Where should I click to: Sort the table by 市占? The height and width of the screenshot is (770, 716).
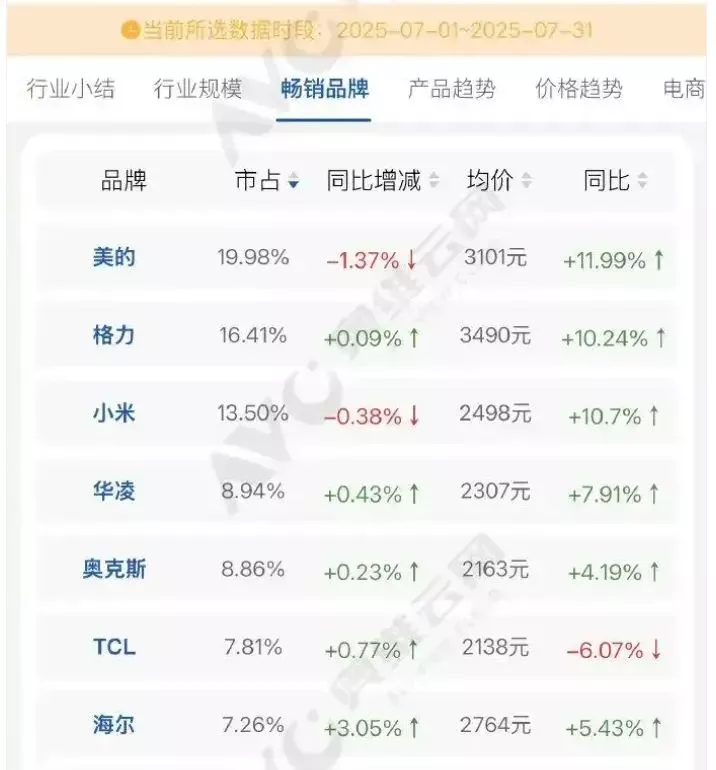266,181
